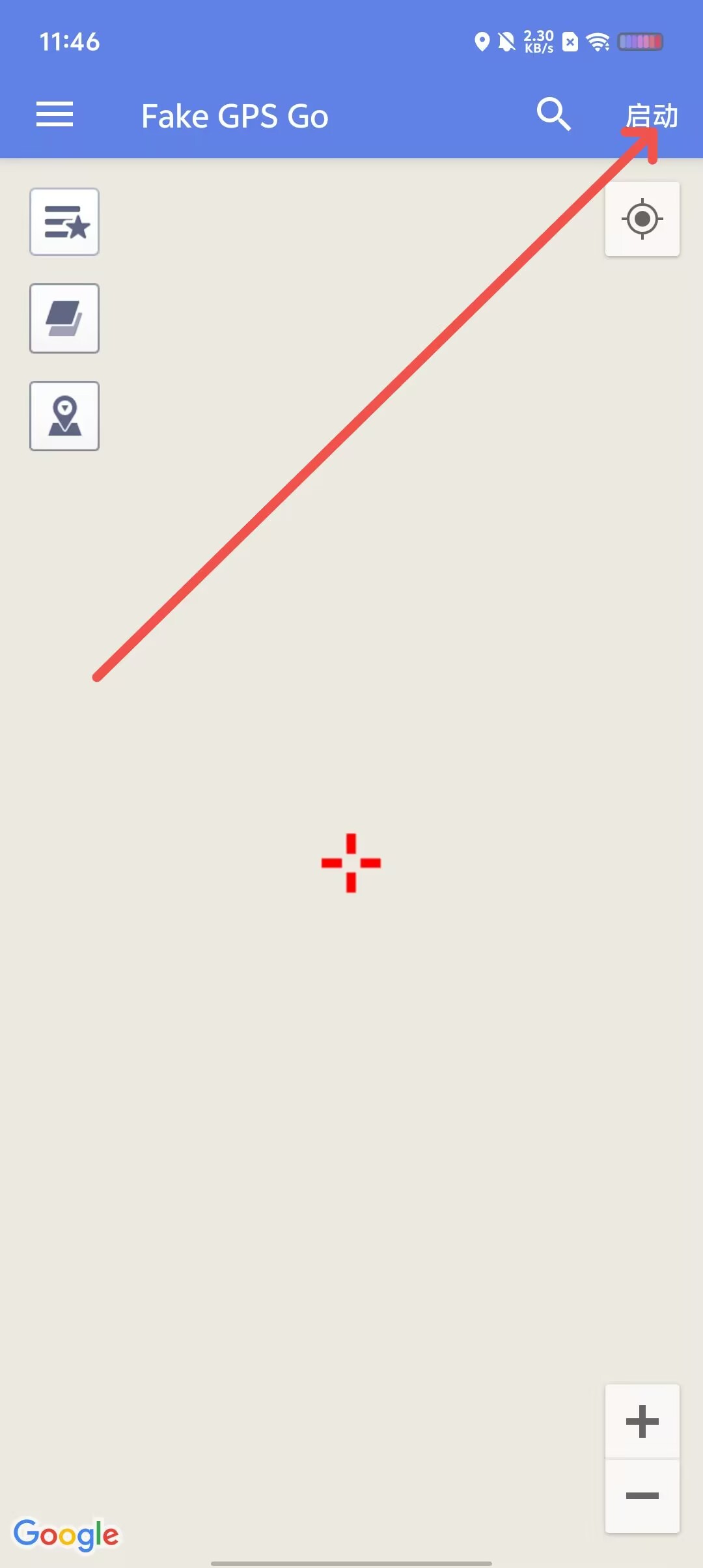Center map on my current location

click(642, 219)
